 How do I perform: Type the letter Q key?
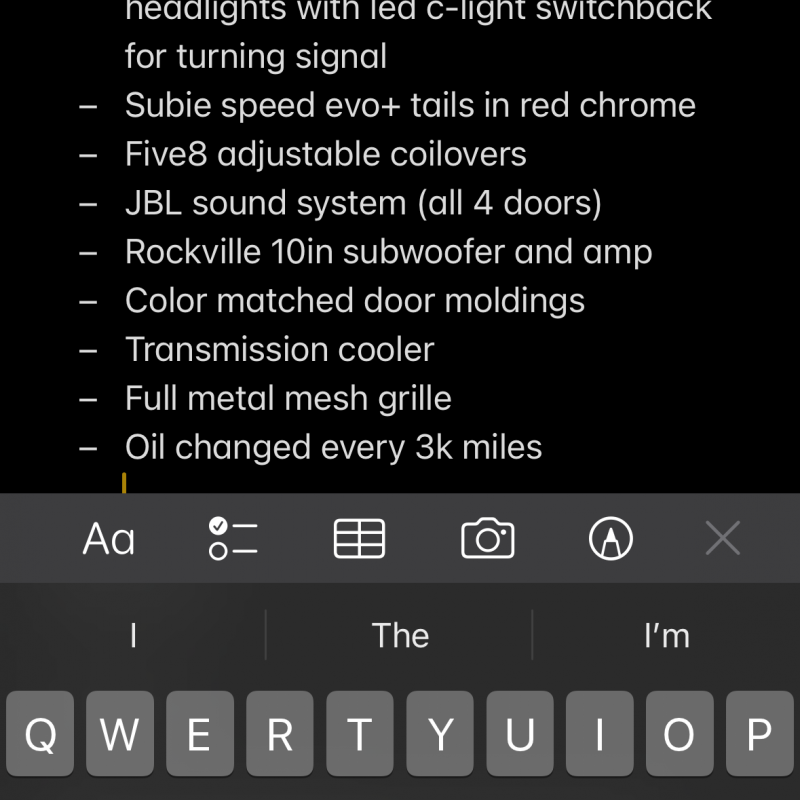(40, 735)
